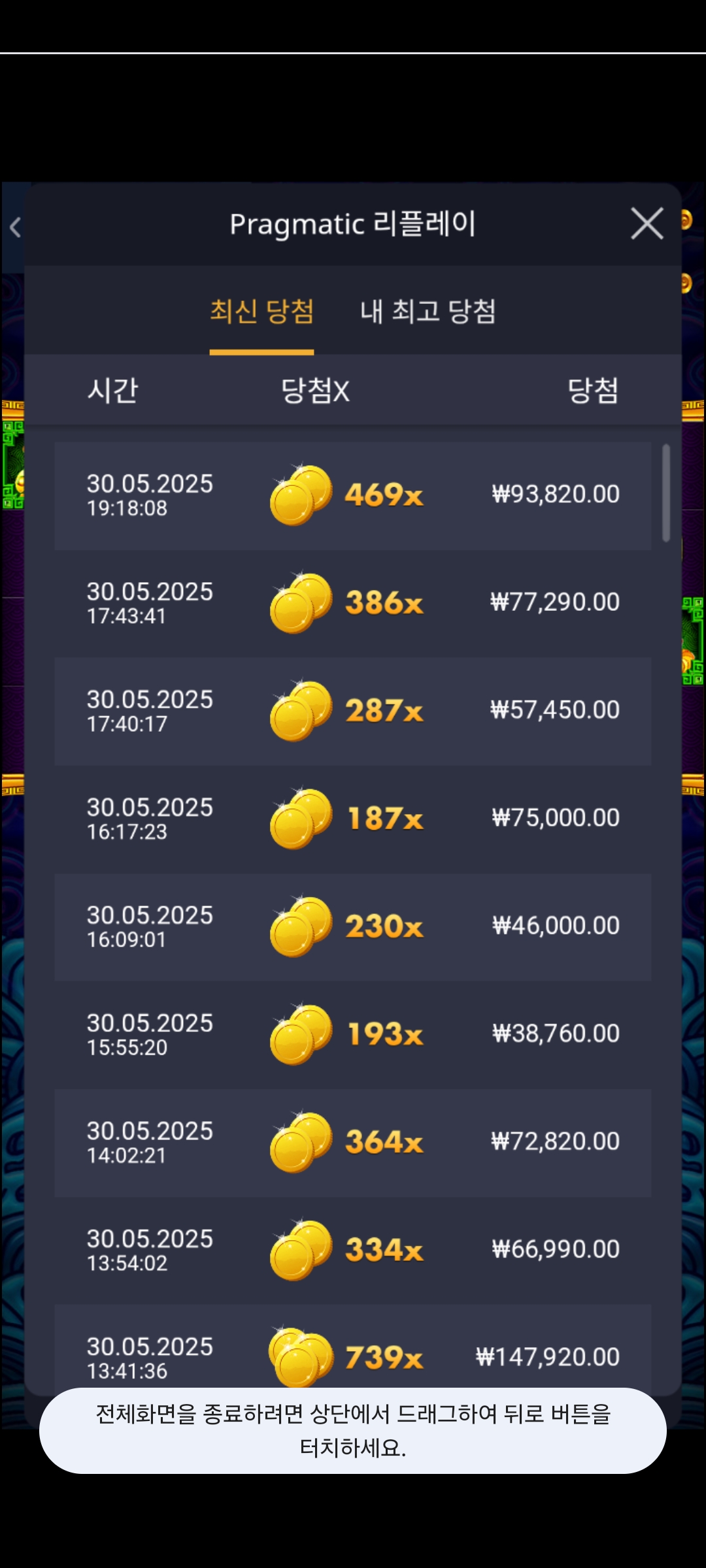Image resolution: width=706 pixels, height=1568 pixels.
Task: Open the 469x replay from 19:18:08
Action: [353, 495]
